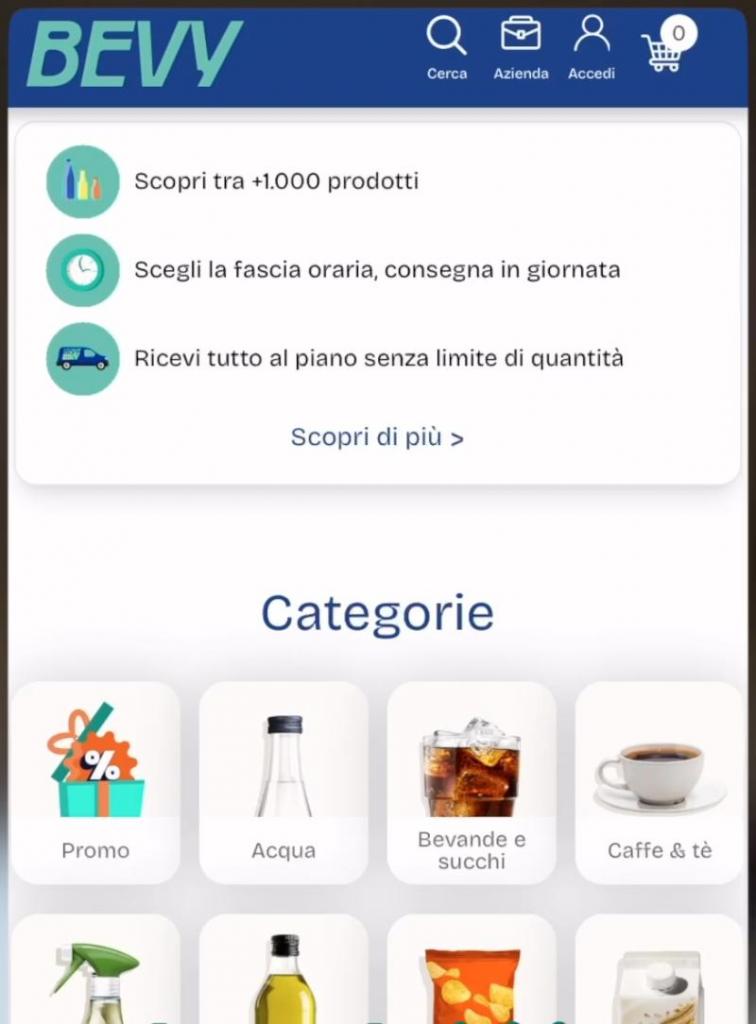The width and height of the screenshot is (756, 1024).
Task: Open the category with the spray bottle
Action: 96,975
